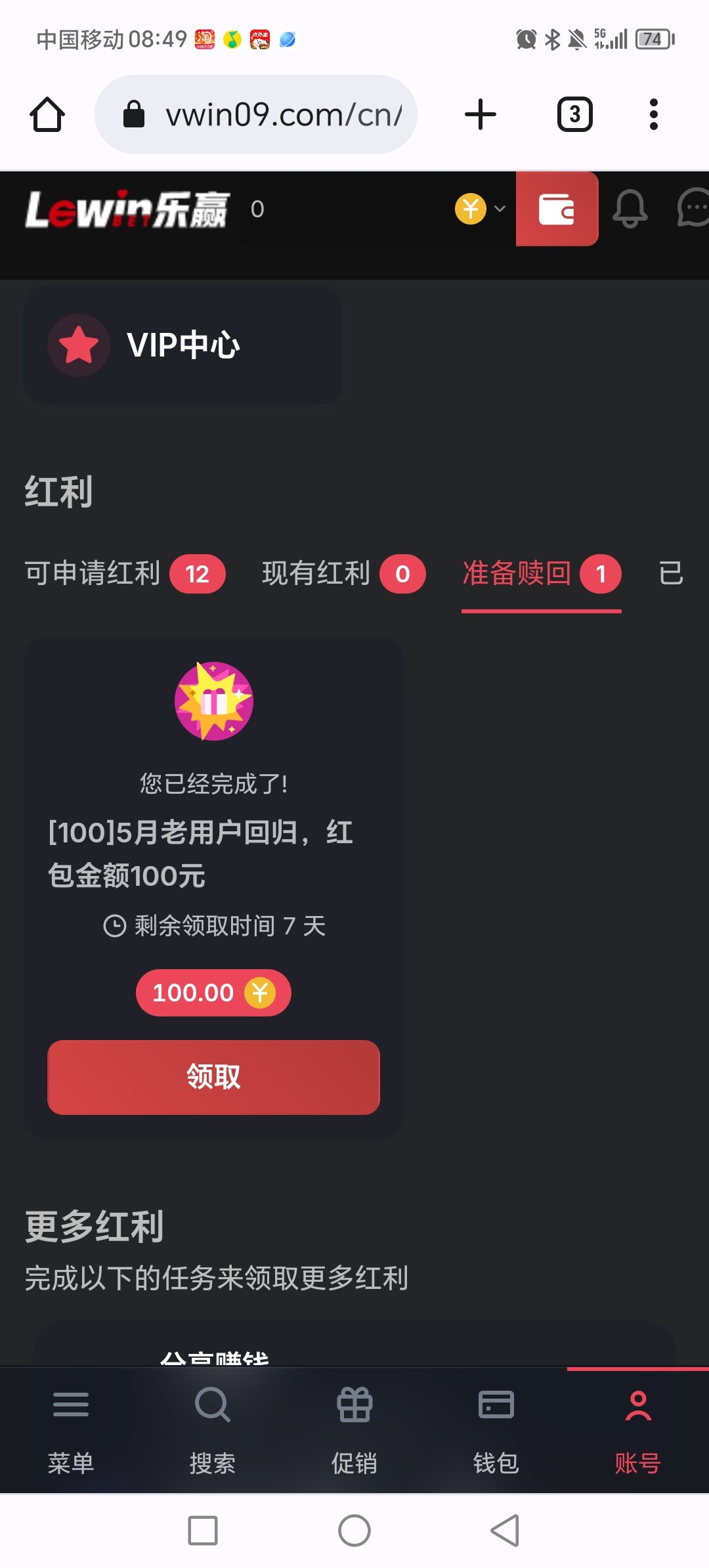709x1568 pixels.
Task: Open the 账号 account tab
Action: pyautogui.click(x=638, y=1431)
